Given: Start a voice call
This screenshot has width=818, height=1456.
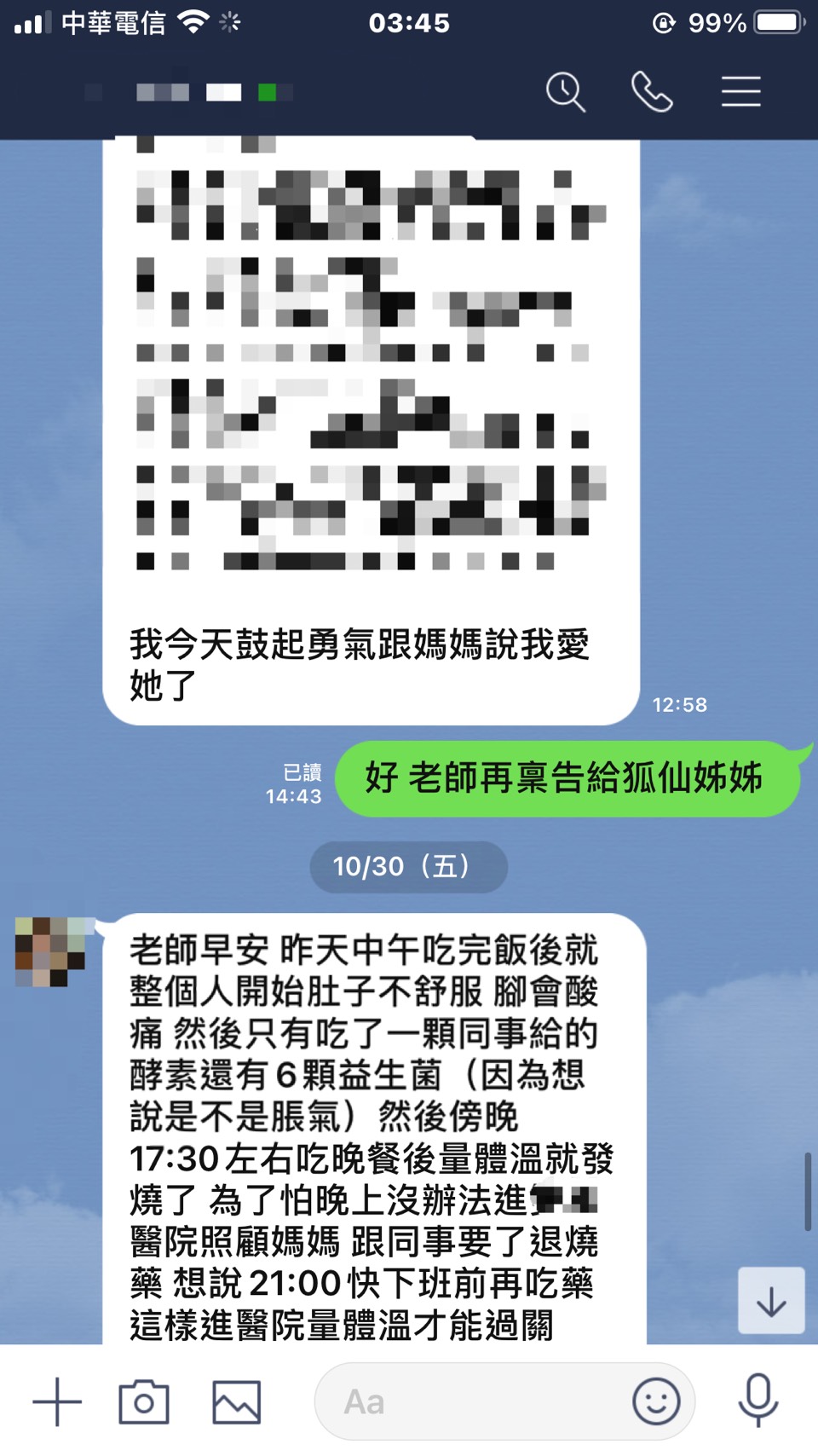Looking at the screenshot, I should point(652,92).
